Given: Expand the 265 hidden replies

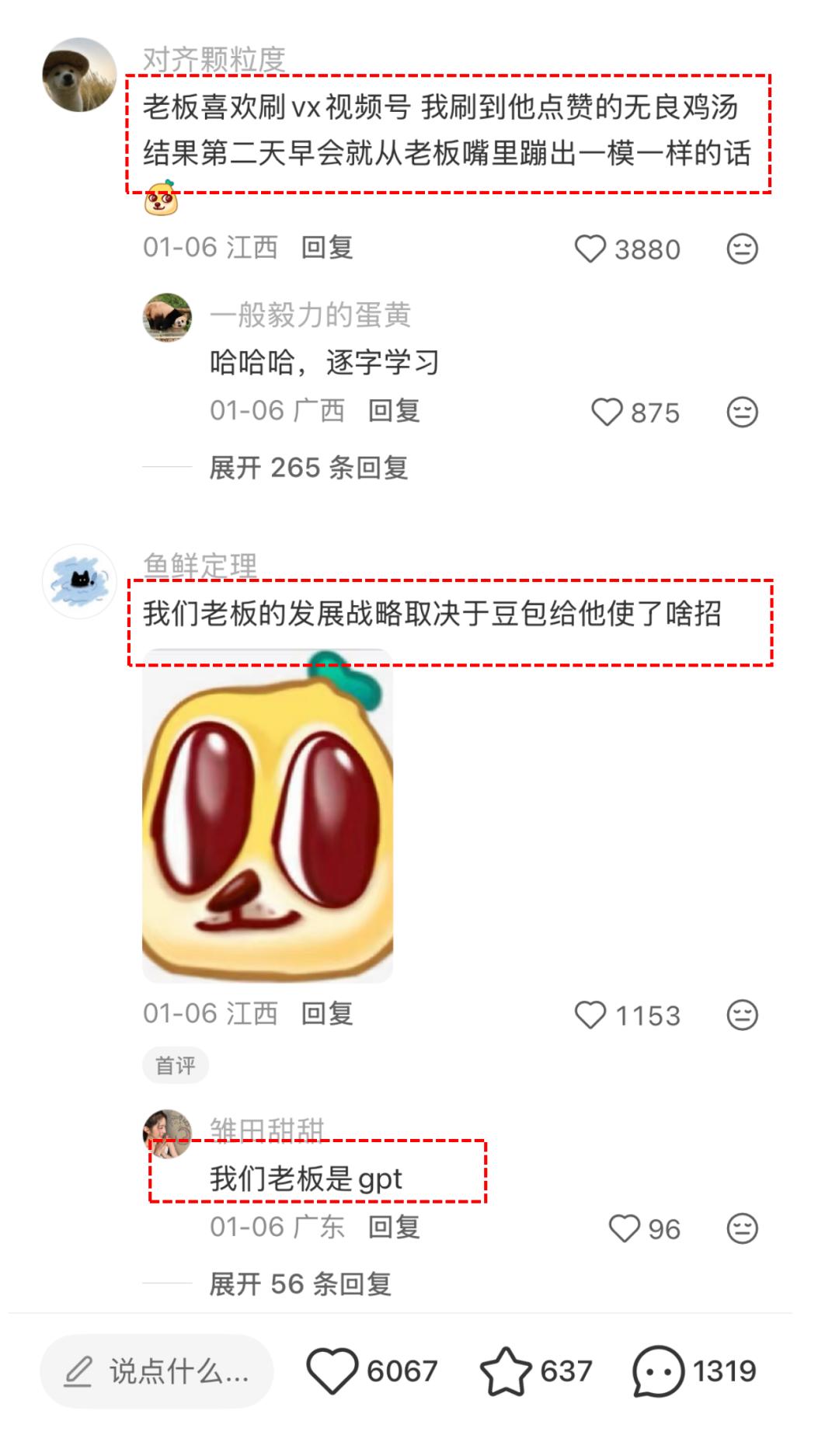Looking at the screenshot, I should coord(308,468).
